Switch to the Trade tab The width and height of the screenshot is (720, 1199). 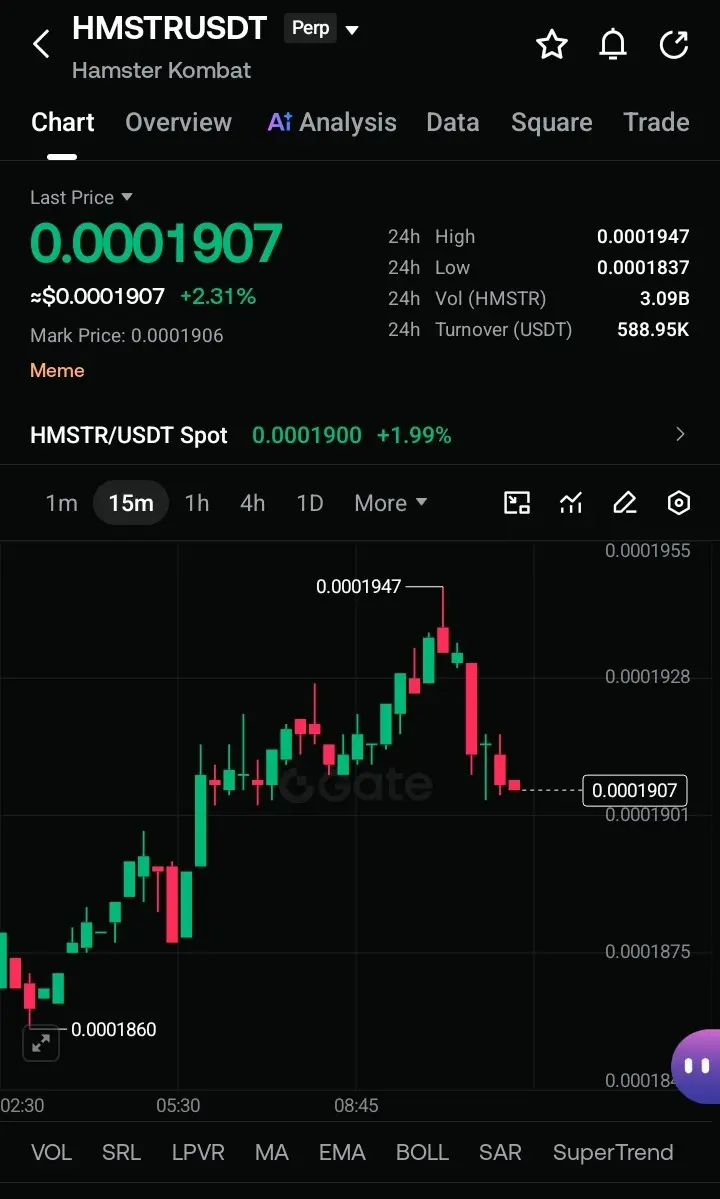(x=656, y=122)
